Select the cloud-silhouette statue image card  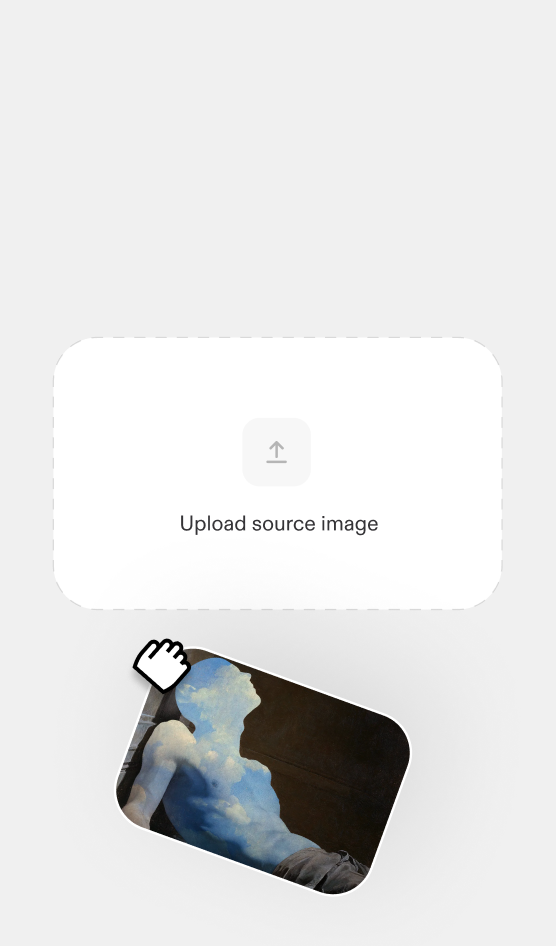pyautogui.click(x=263, y=771)
